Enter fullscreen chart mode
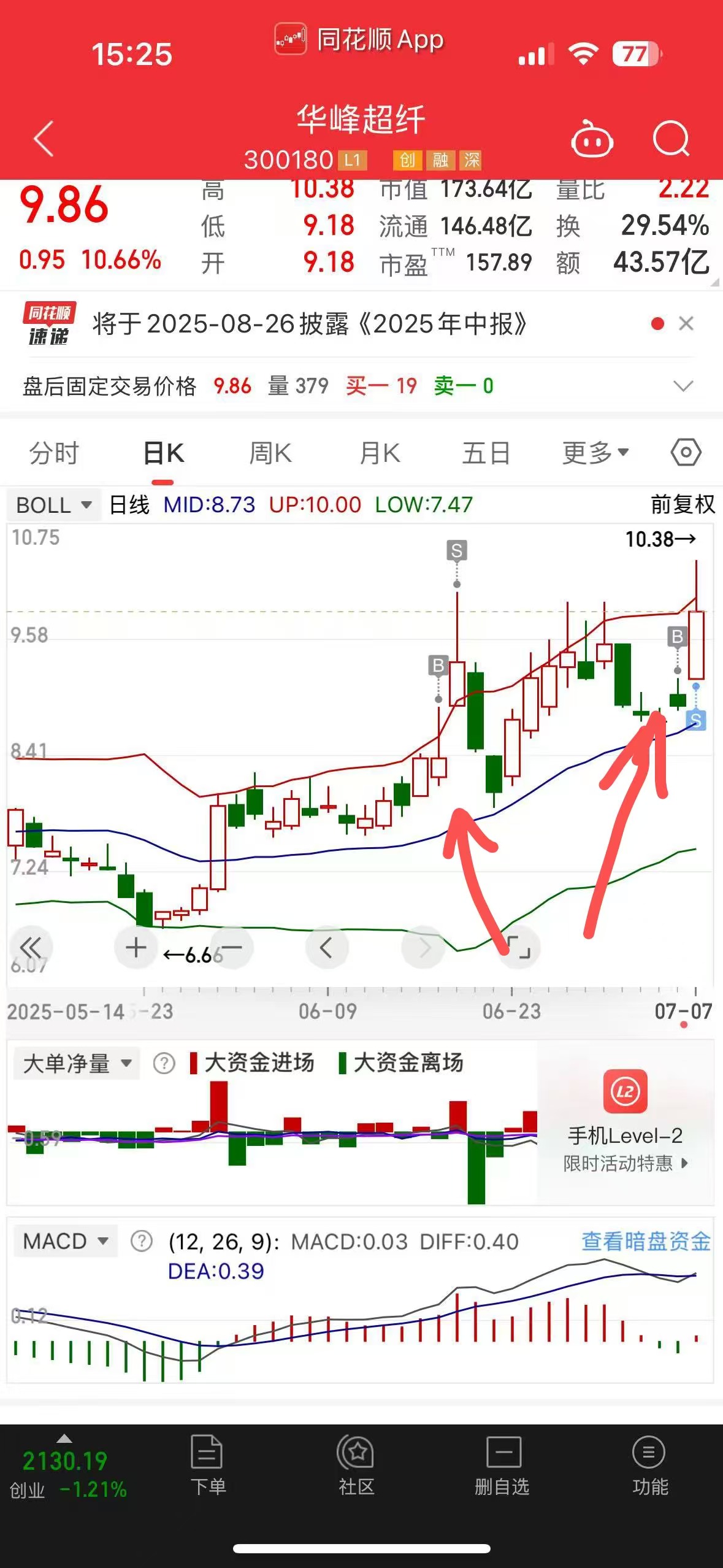 (518, 947)
